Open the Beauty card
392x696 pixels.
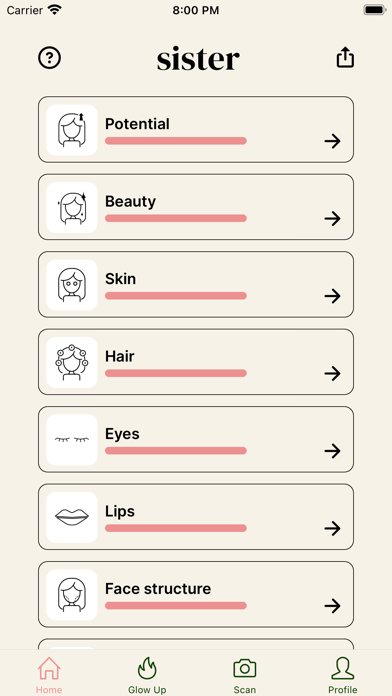tap(196, 207)
